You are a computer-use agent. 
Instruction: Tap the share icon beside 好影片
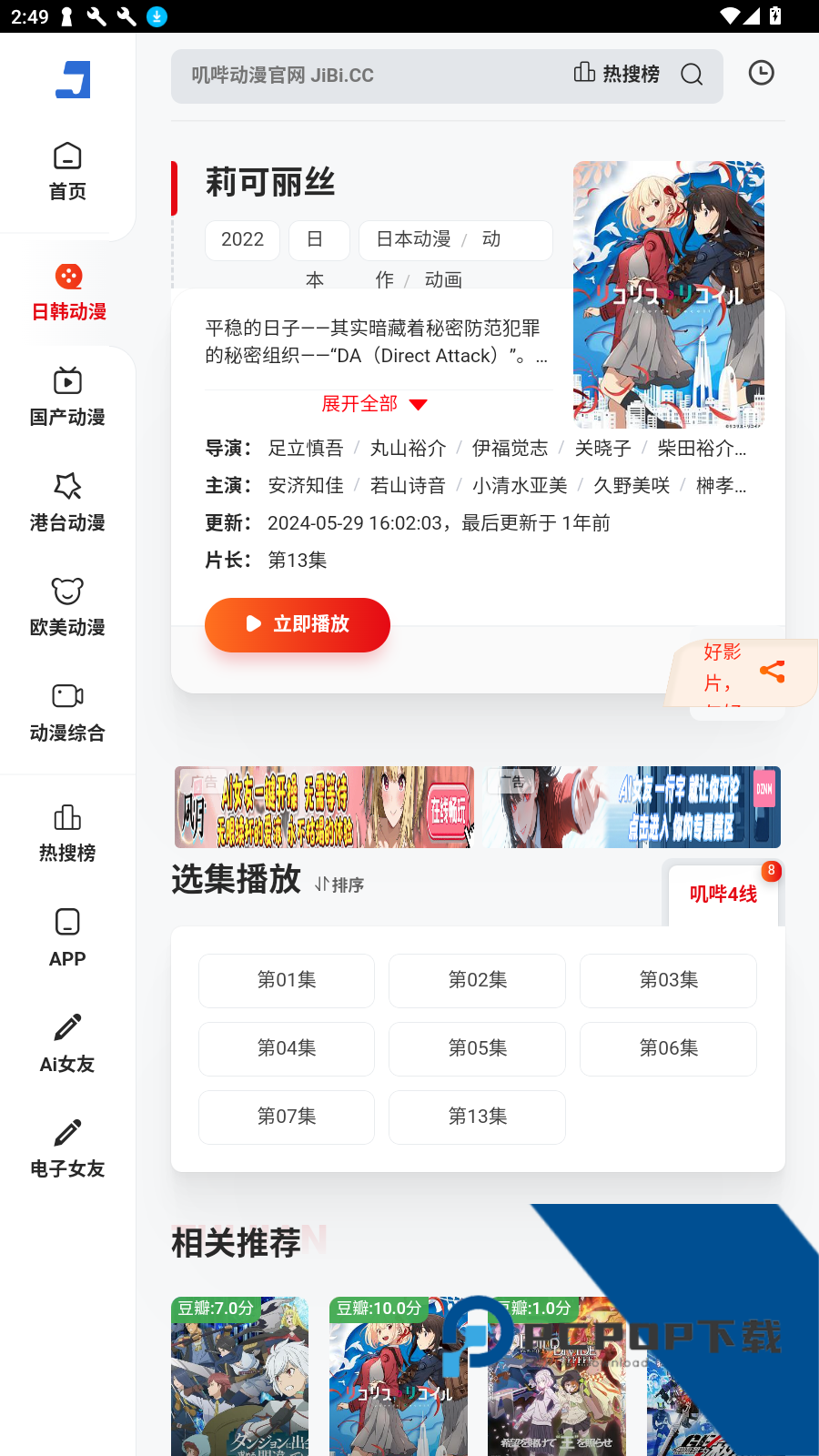[x=772, y=672]
